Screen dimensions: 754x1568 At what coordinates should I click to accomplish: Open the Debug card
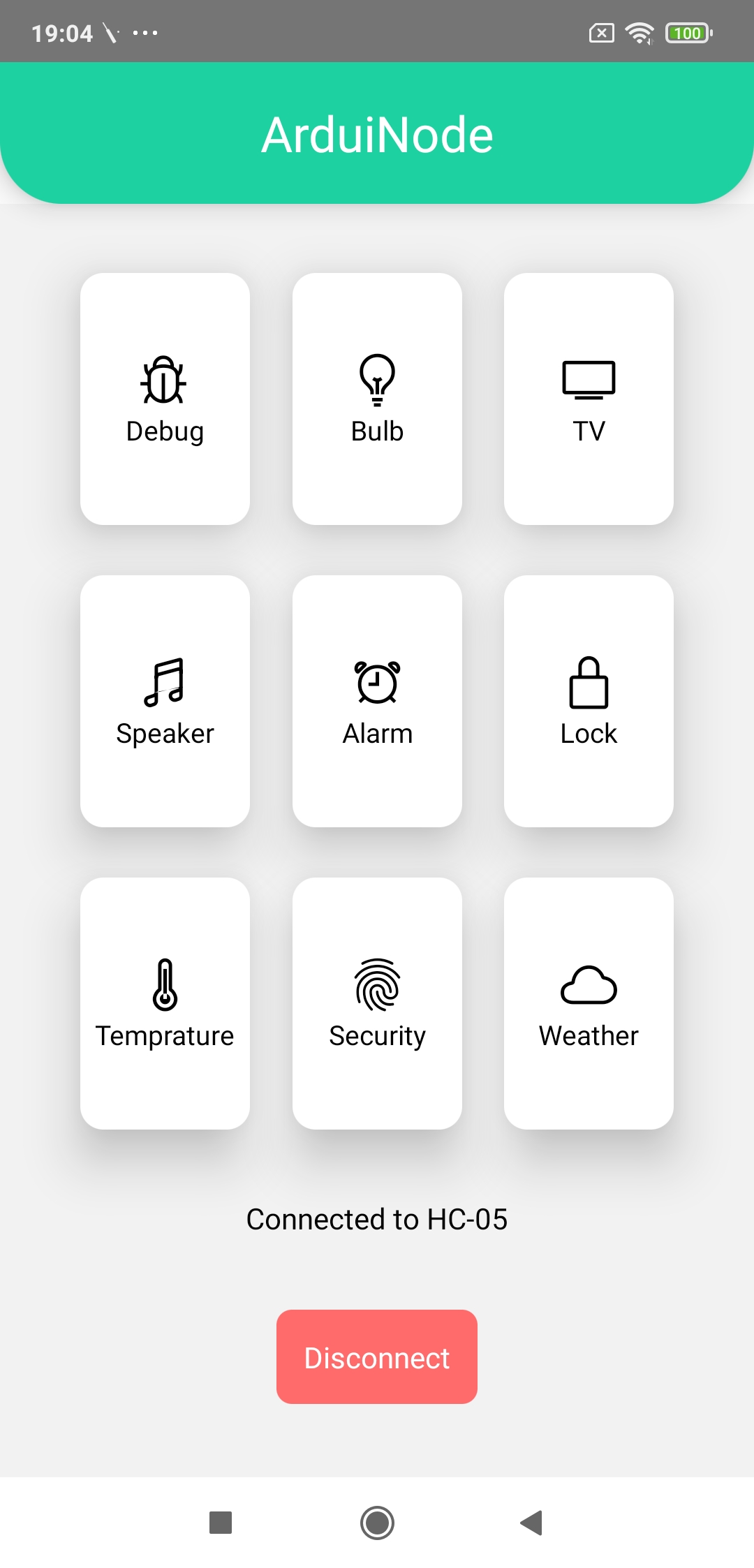[165, 399]
